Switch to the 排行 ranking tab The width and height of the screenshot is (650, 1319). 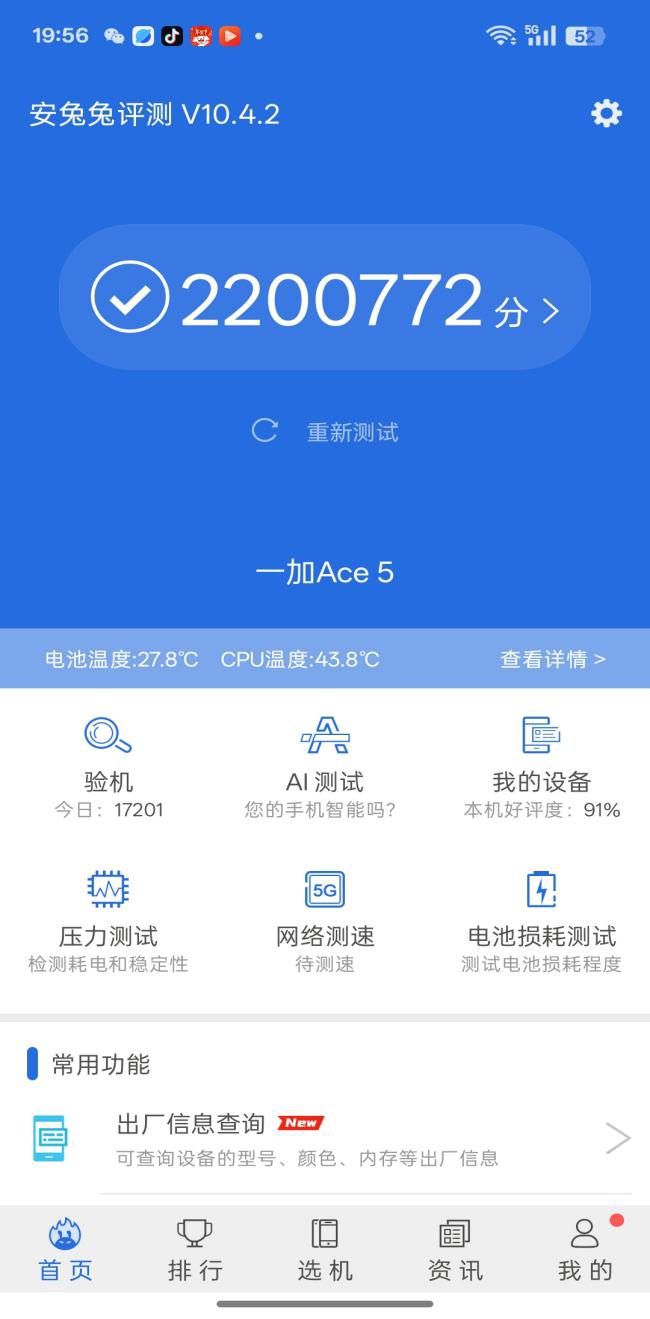(x=195, y=1250)
